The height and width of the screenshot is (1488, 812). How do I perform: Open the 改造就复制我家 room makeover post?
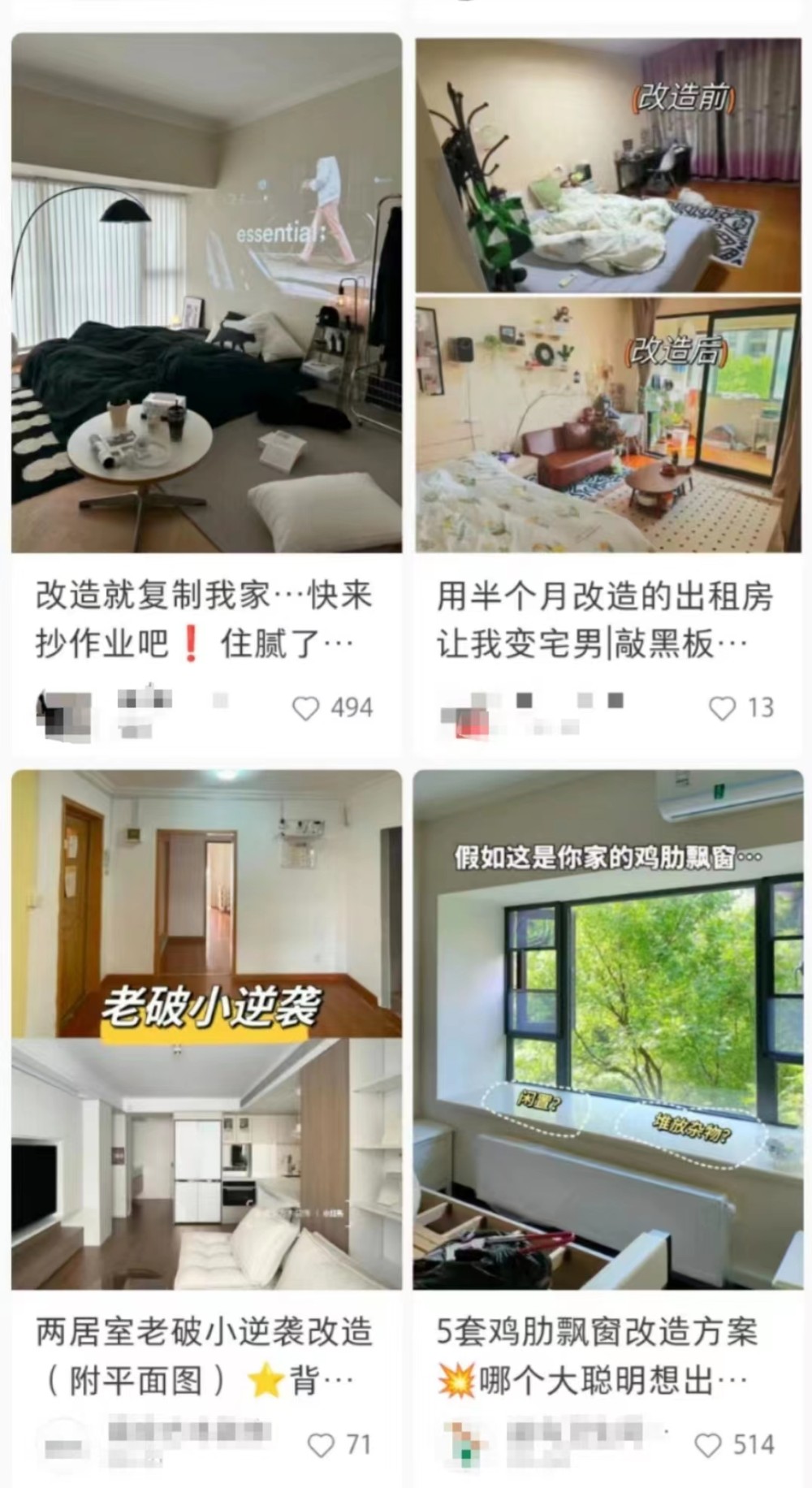[206, 292]
